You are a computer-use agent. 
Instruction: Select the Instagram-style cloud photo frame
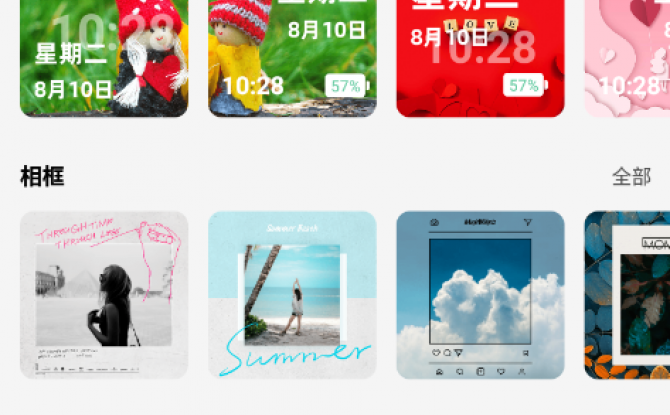(x=480, y=295)
